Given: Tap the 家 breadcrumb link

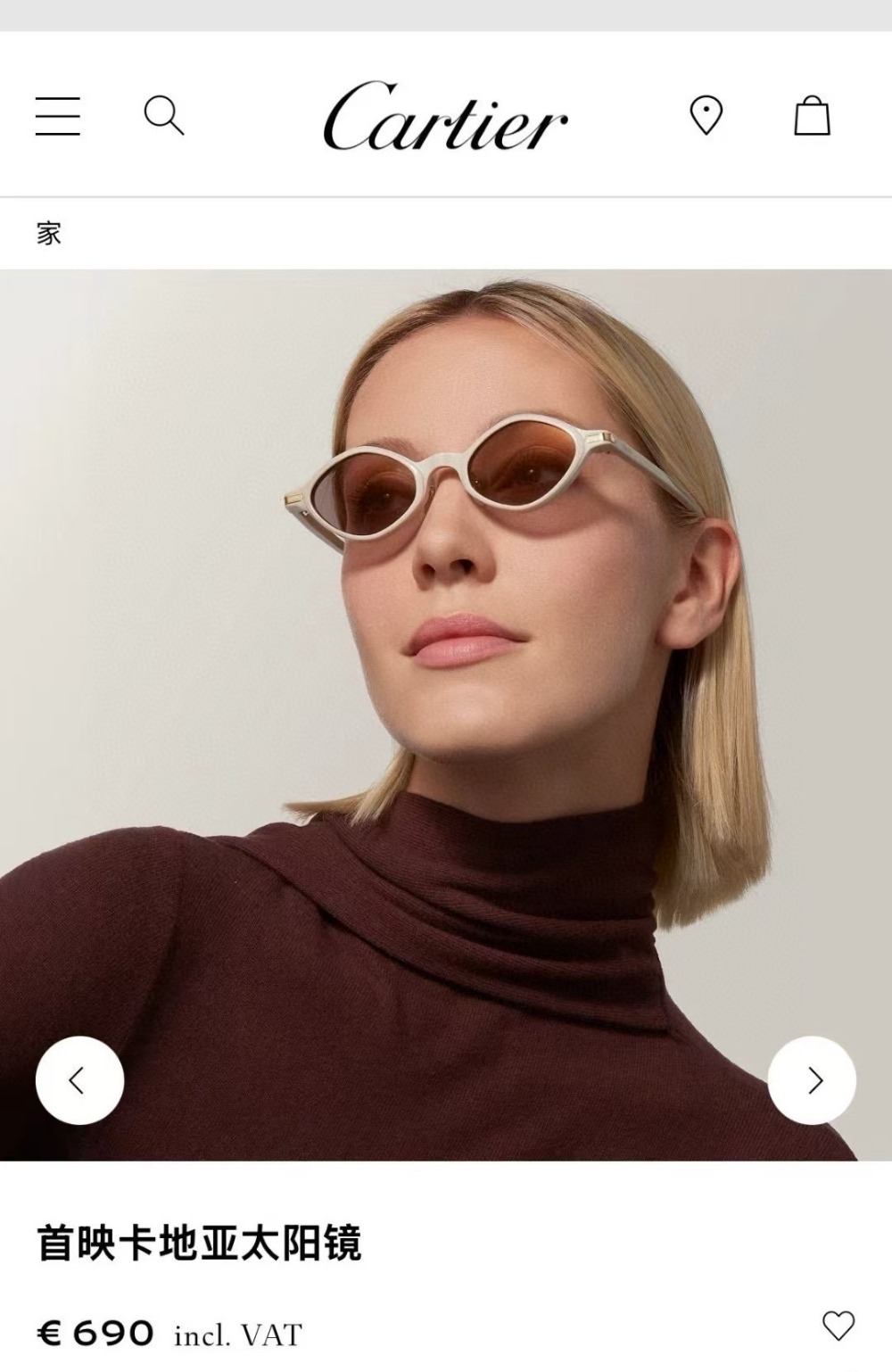Looking at the screenshot, I should pyautogui.click(x=49, y=234).
